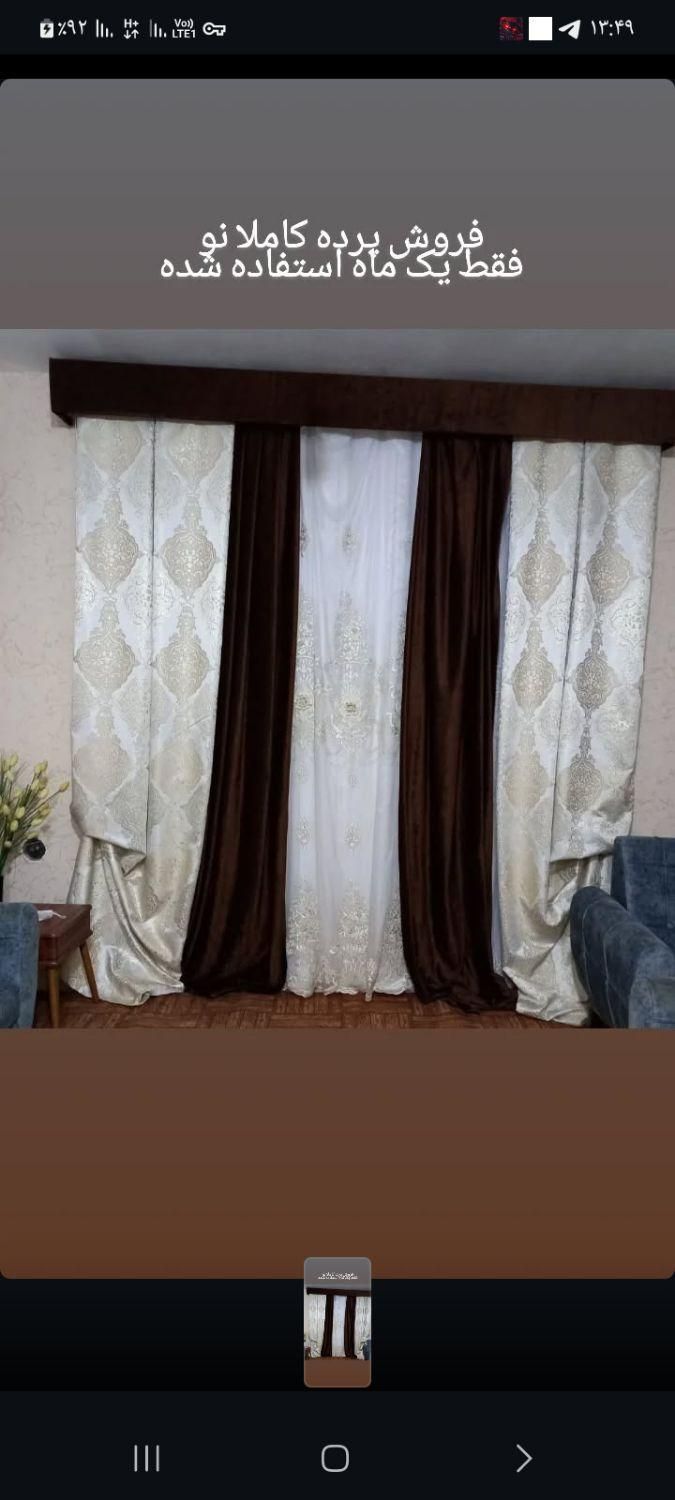Select the curtain photo thumbnail below the image
The height and width of the screenshot is (1500, 675).
tap(337, 1321)
